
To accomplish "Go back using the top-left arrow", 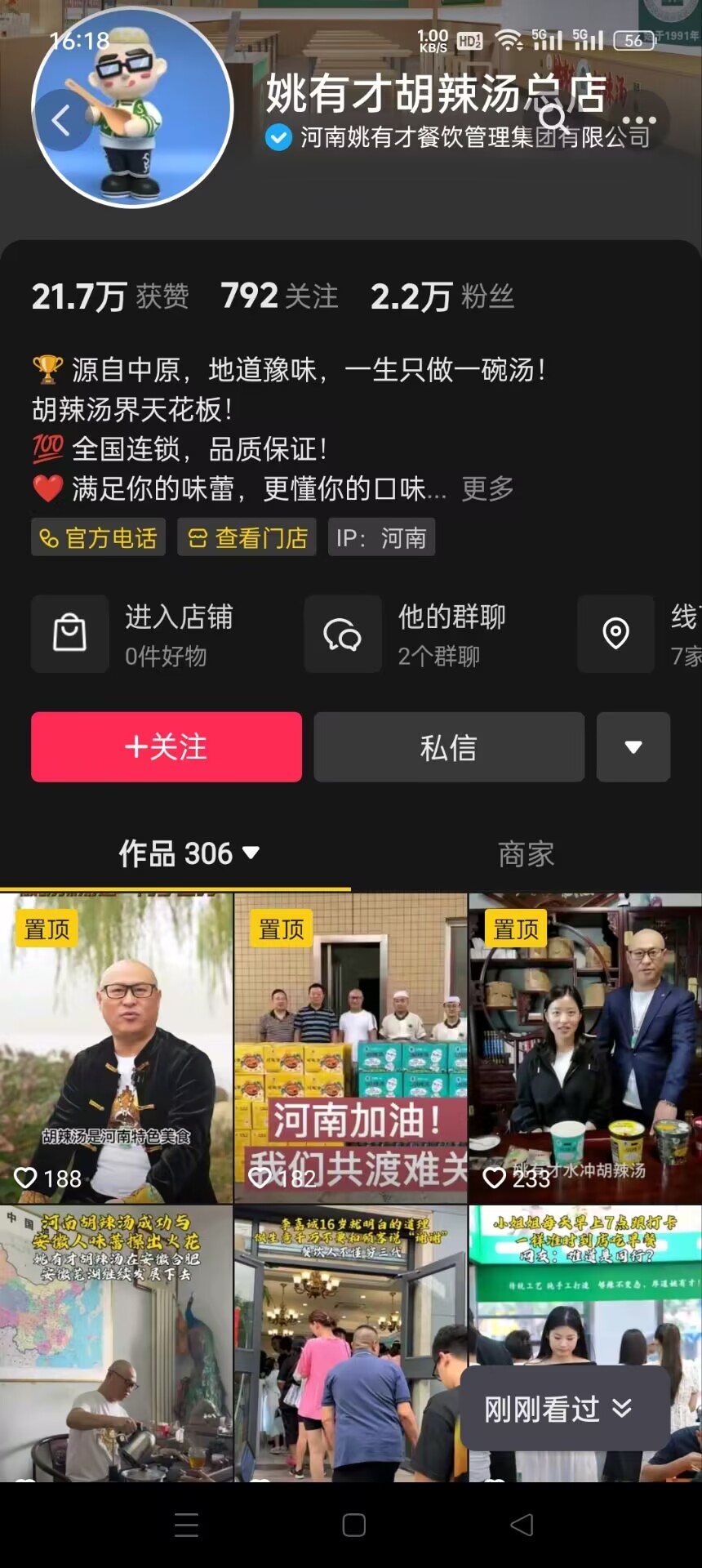I will pos(62,121).
